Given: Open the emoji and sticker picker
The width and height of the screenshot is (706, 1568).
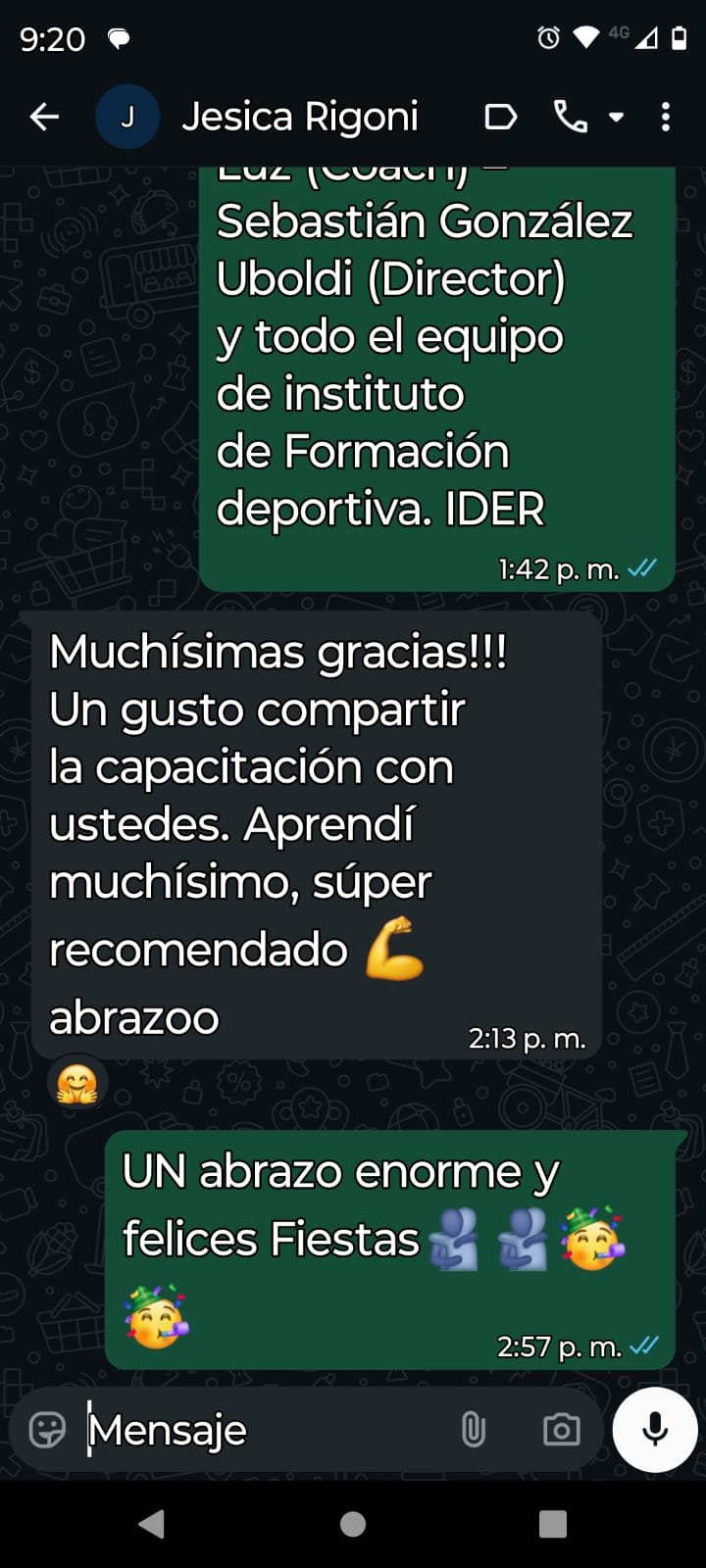Looking at the screenshot, I should pos(47,1430).
